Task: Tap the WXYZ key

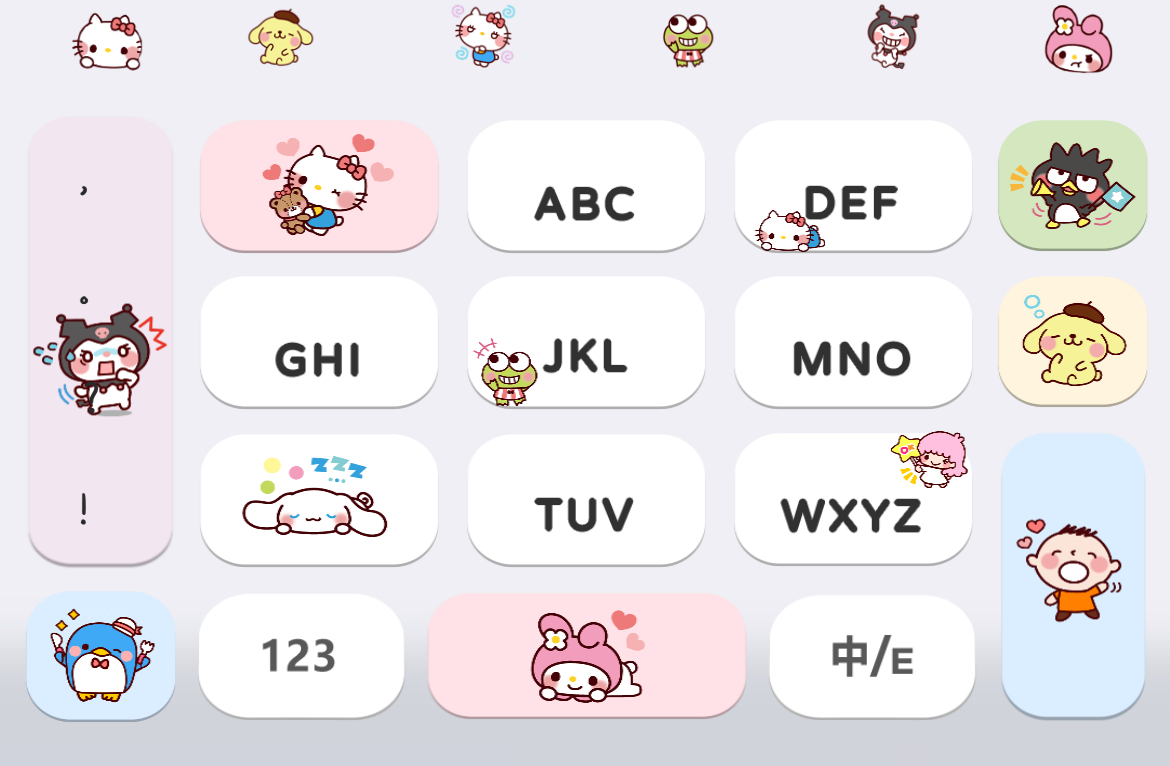Action: pyautogui.click(x=852, y=500)
